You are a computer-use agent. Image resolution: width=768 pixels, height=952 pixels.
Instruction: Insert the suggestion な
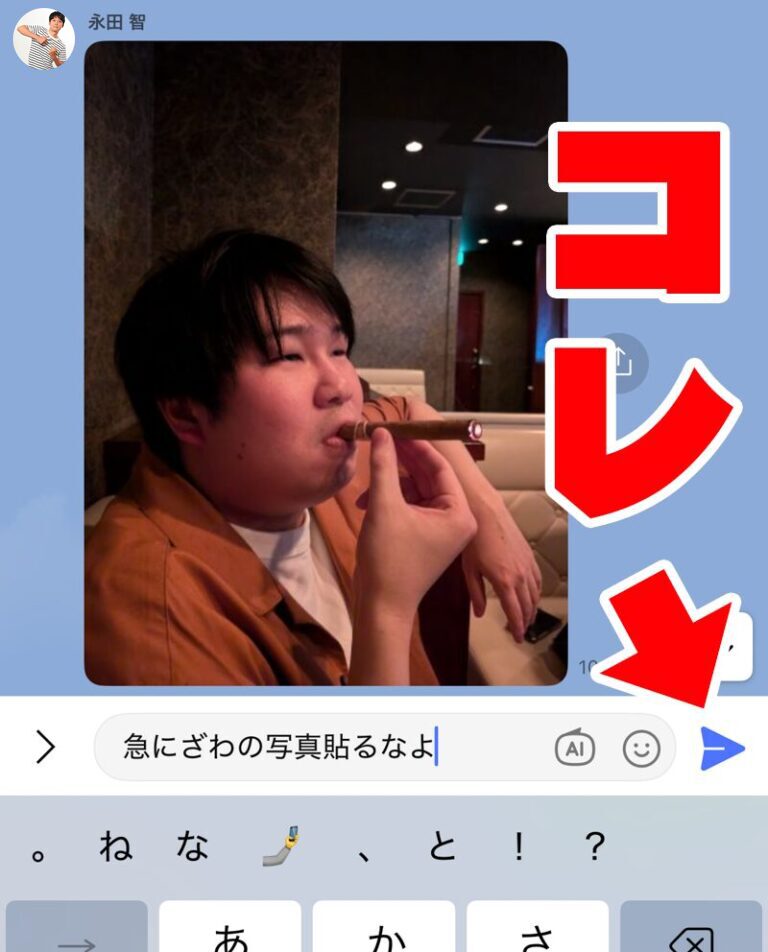click(x=192, y=849)
